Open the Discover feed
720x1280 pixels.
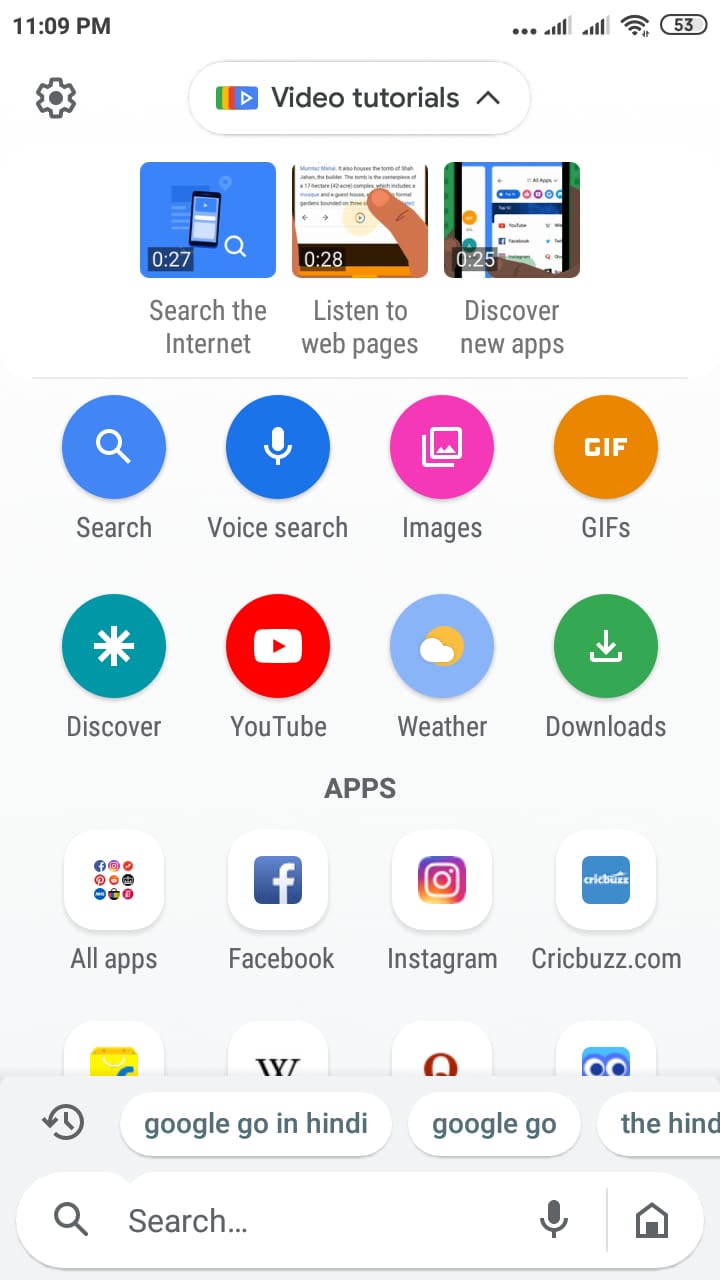pos(114,646)
